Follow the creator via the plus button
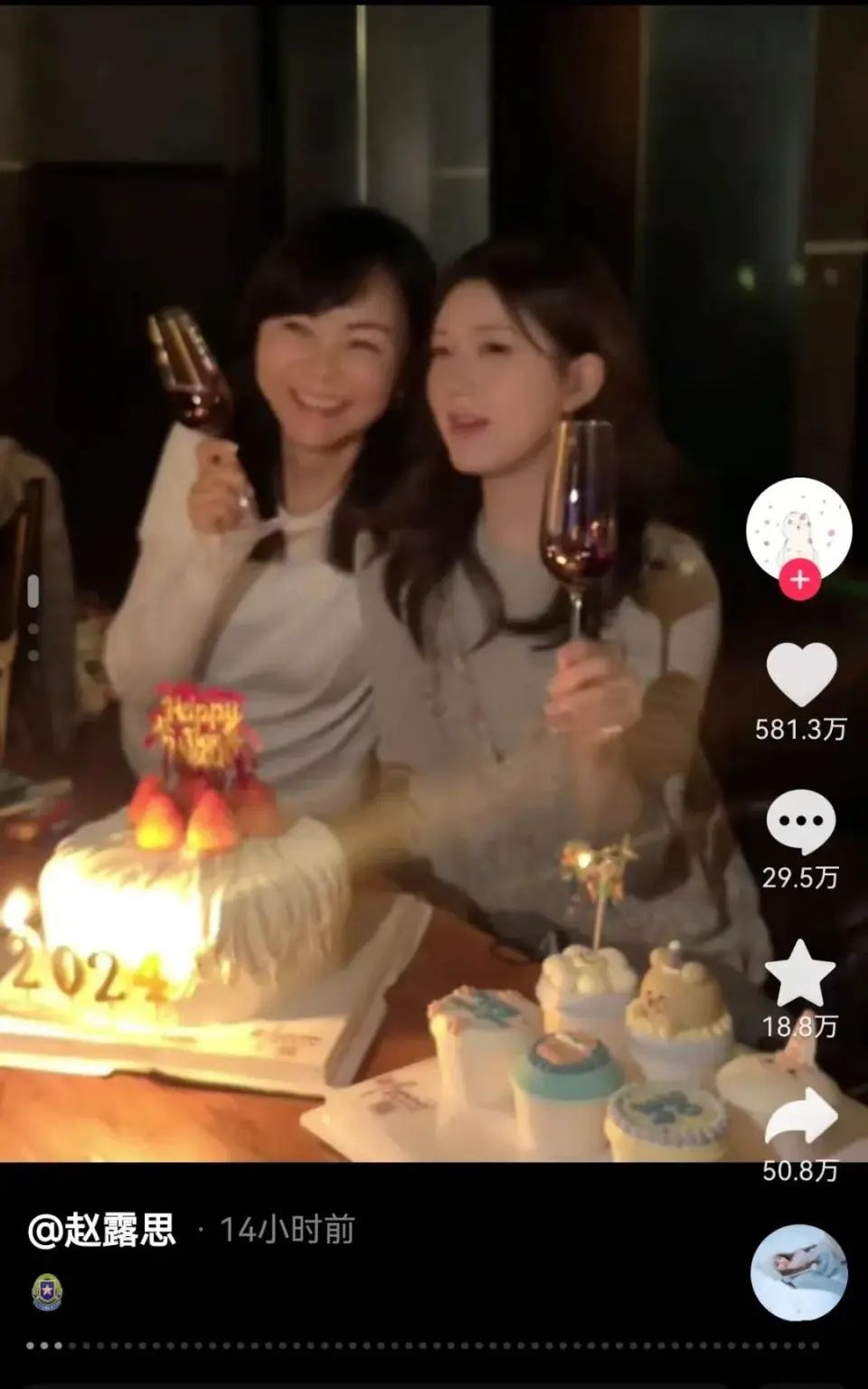 (799, 580)
